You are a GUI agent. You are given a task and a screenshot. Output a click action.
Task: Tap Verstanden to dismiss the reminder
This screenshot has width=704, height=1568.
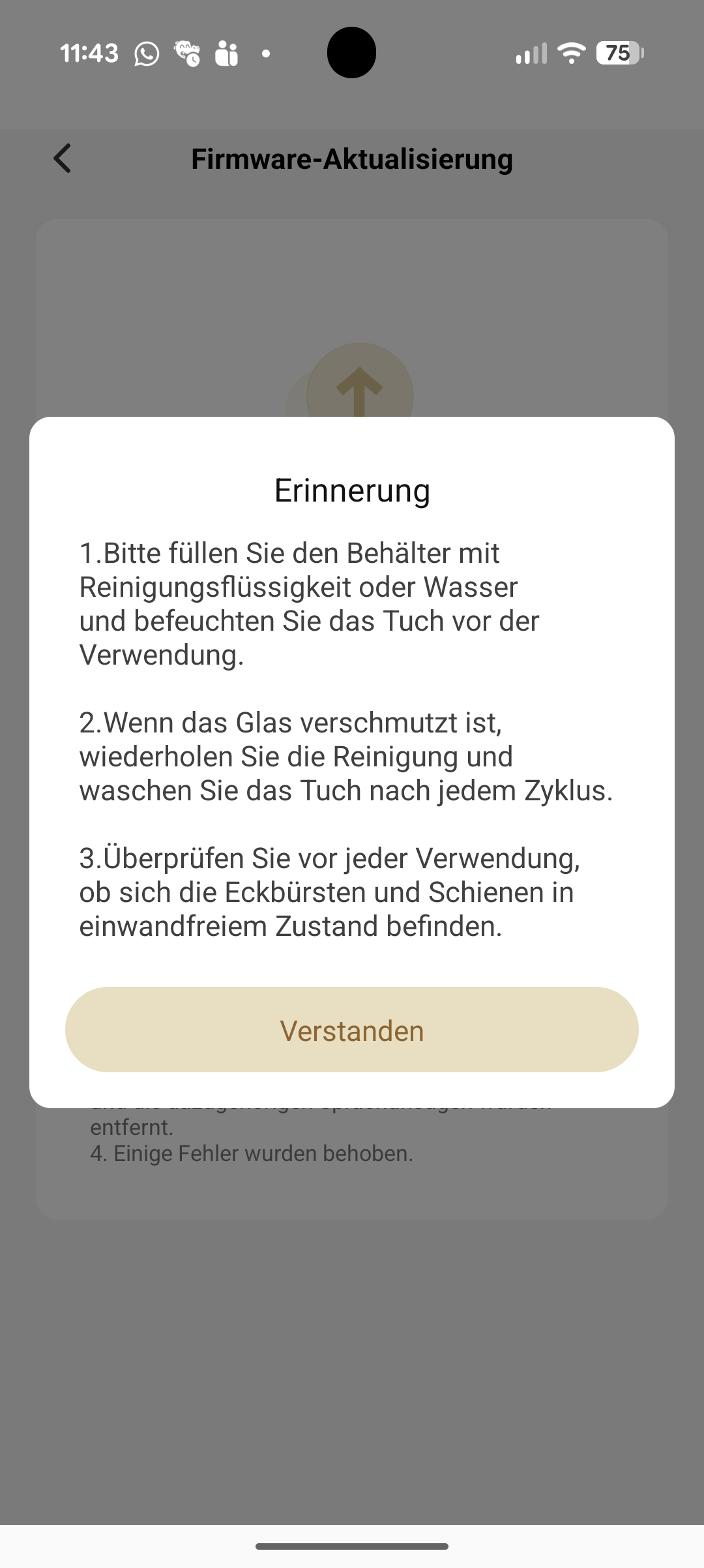(x=351, y=1030)
